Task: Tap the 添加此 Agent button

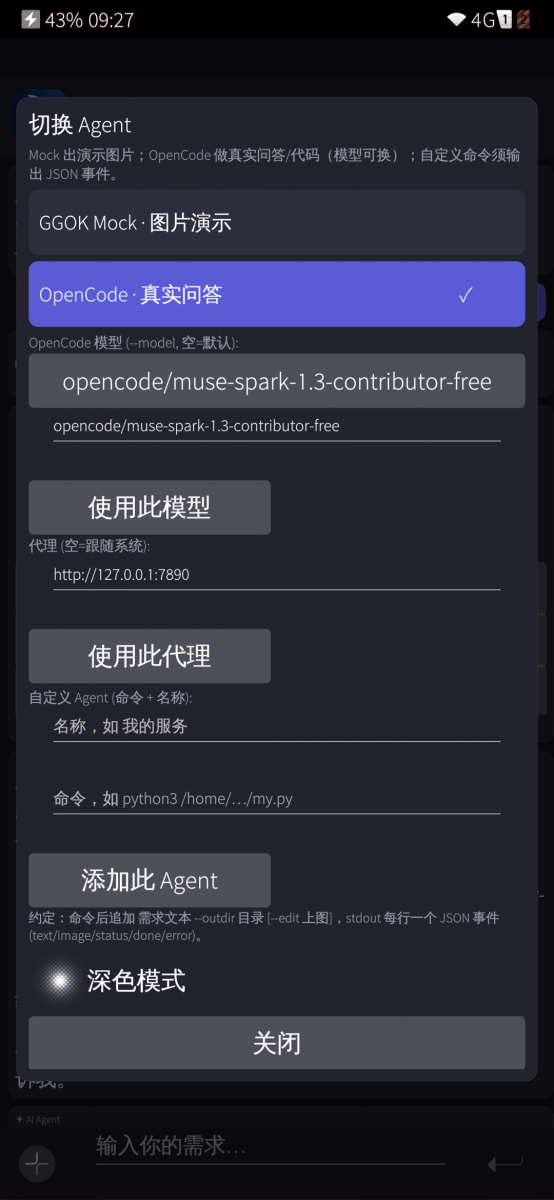Action: pyautogui.click(x=149, y=880)
